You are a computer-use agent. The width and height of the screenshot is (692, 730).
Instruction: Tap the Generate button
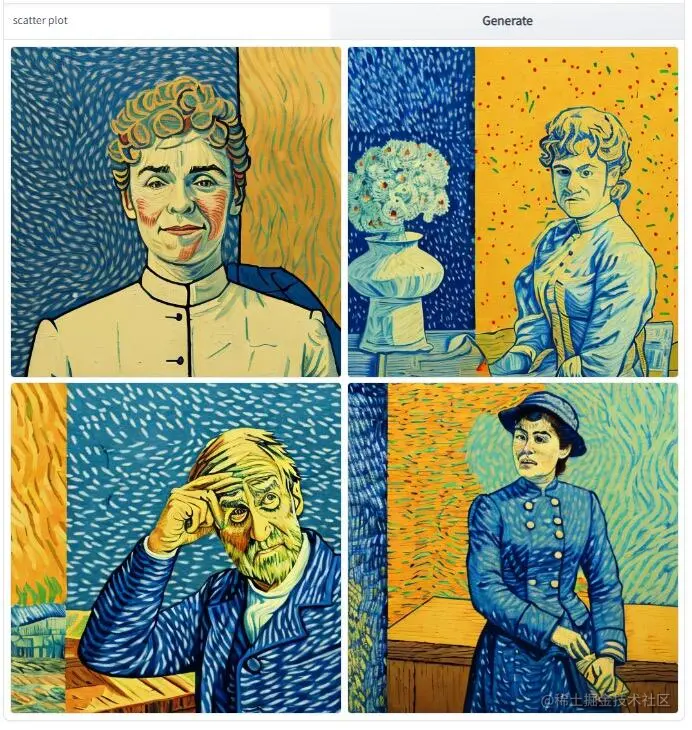click(507, 21)
